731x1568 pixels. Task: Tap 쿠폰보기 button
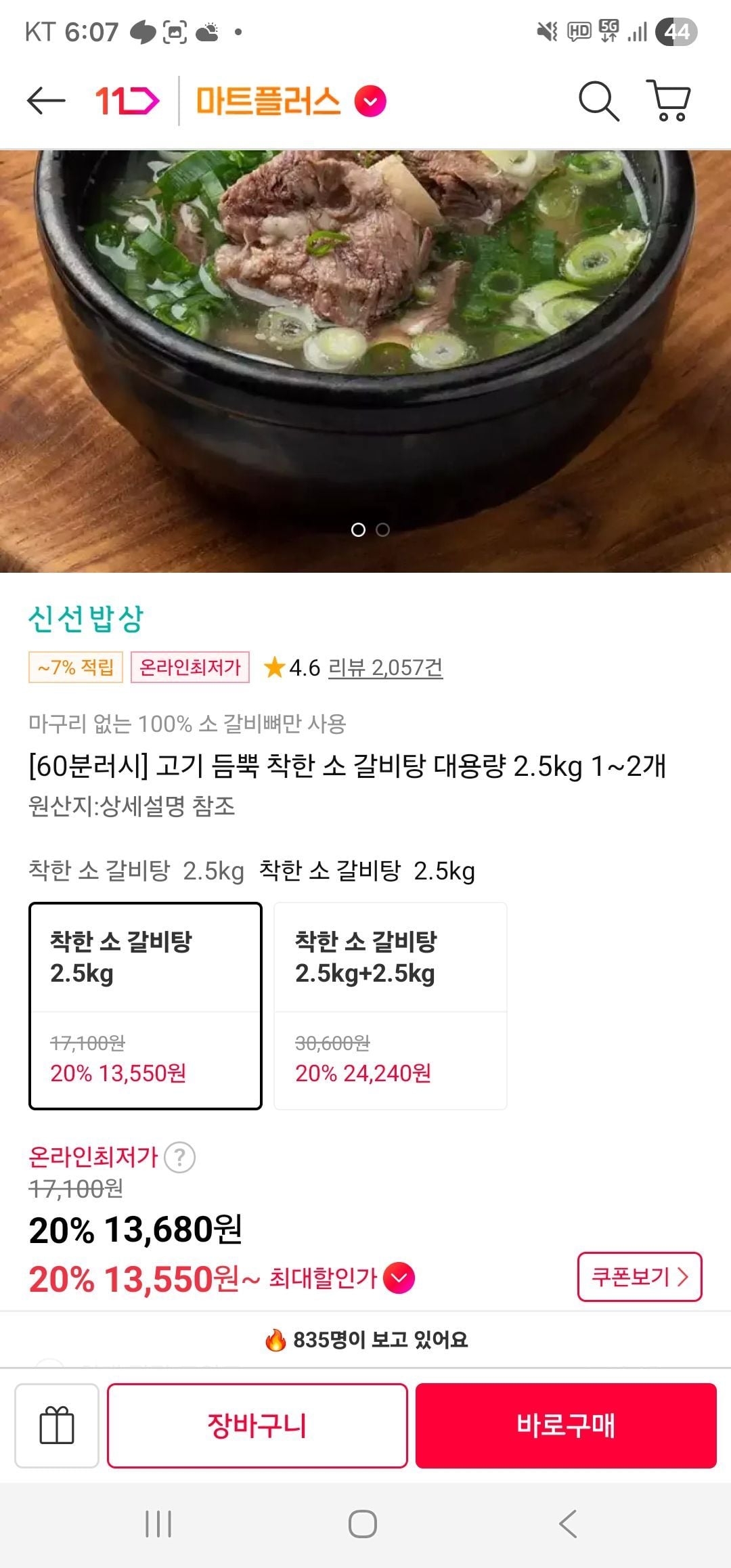[639, 1277]
